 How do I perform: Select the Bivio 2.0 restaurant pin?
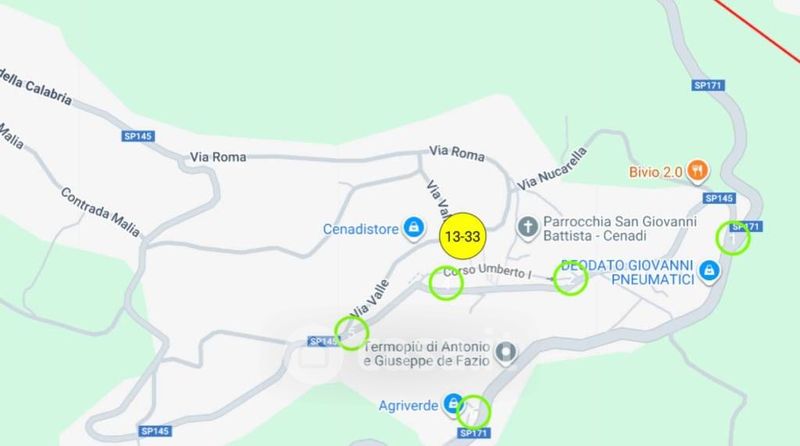[x=698, y=170]
